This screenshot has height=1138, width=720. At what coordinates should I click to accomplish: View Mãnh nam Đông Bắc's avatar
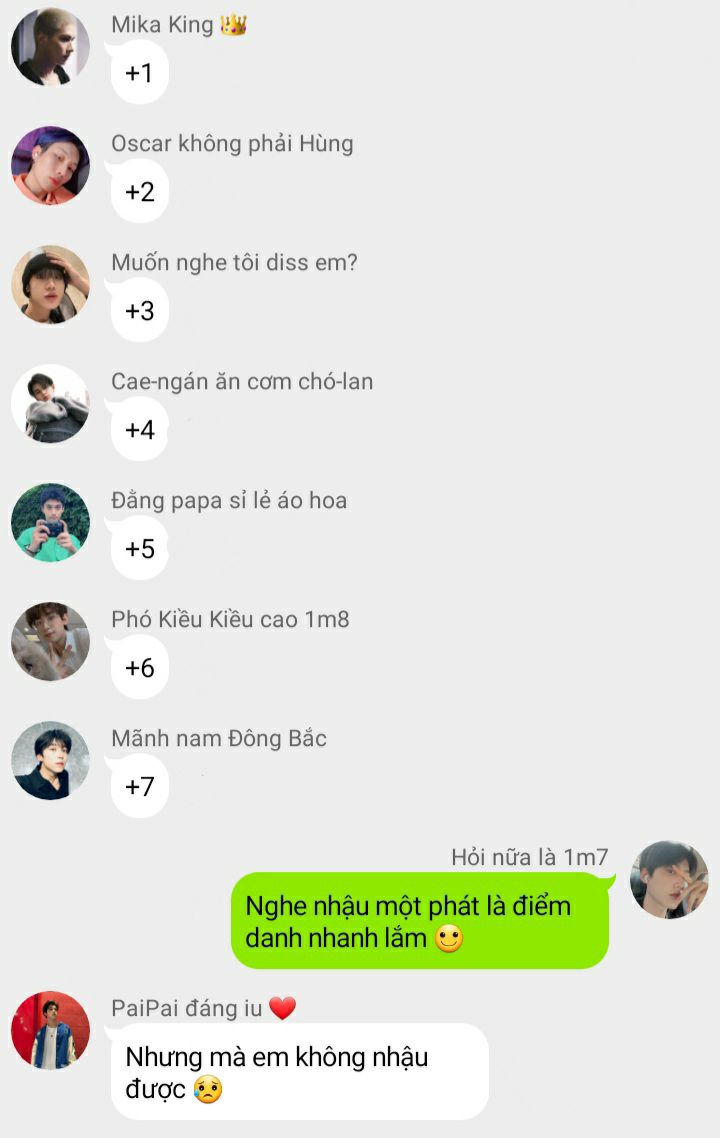(x=50, y=761)
